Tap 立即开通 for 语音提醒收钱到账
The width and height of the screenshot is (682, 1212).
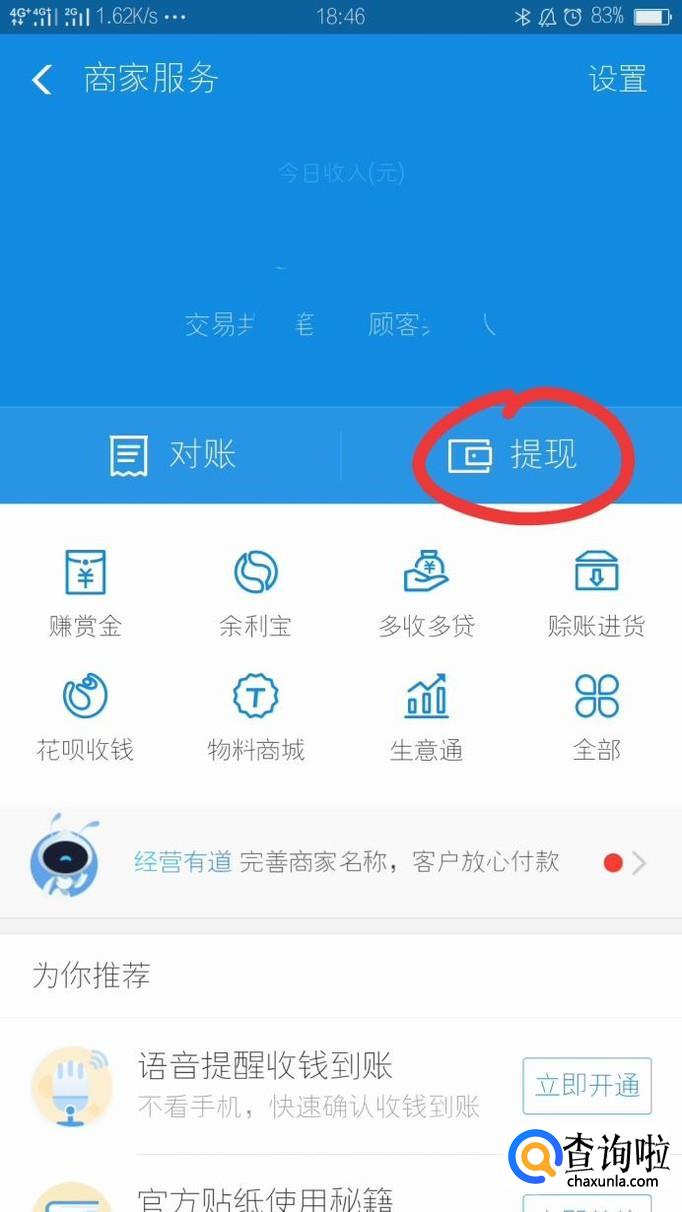(x=587, y=1085)
